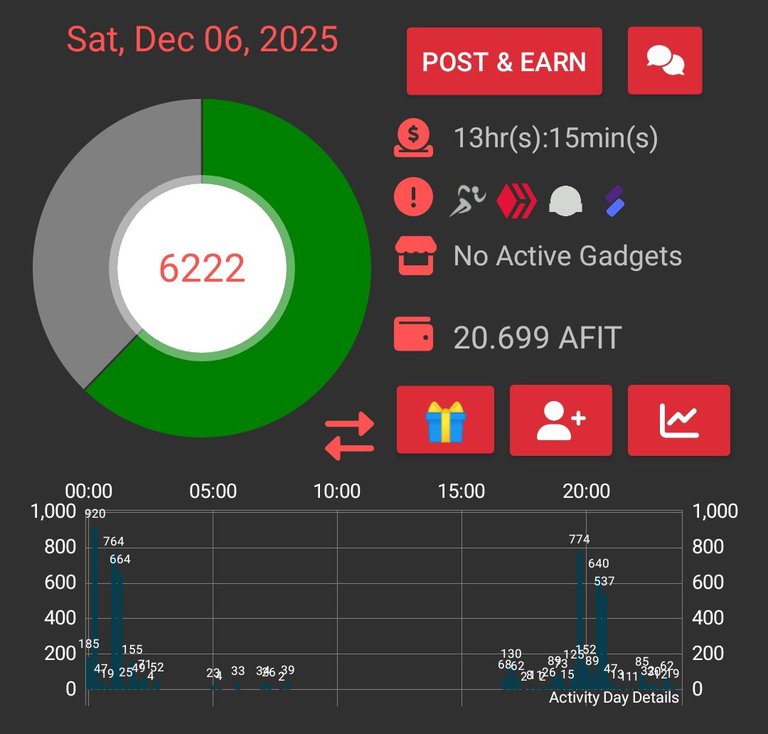
Task: Open the line chart stats button
Action: click(679, 420)
